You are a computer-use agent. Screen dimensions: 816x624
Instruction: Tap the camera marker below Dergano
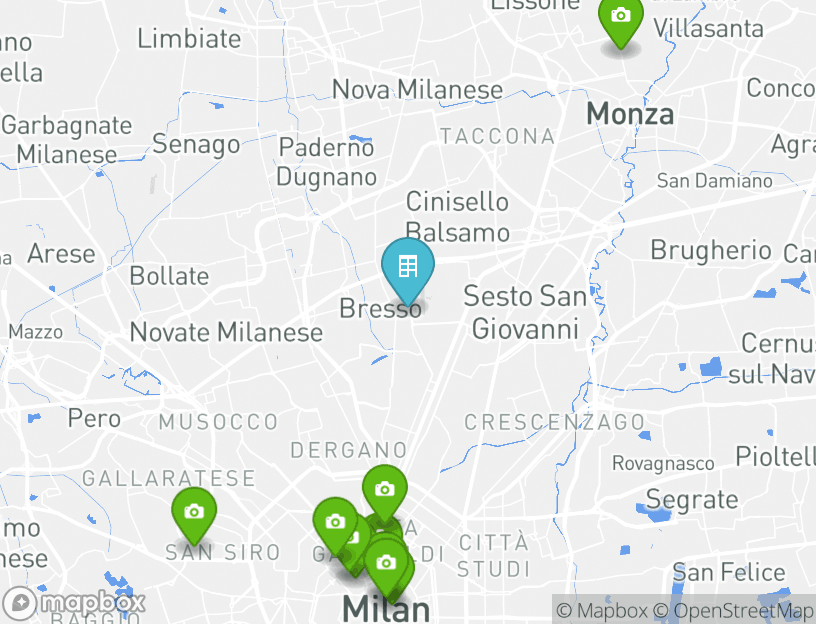[384, 490]
